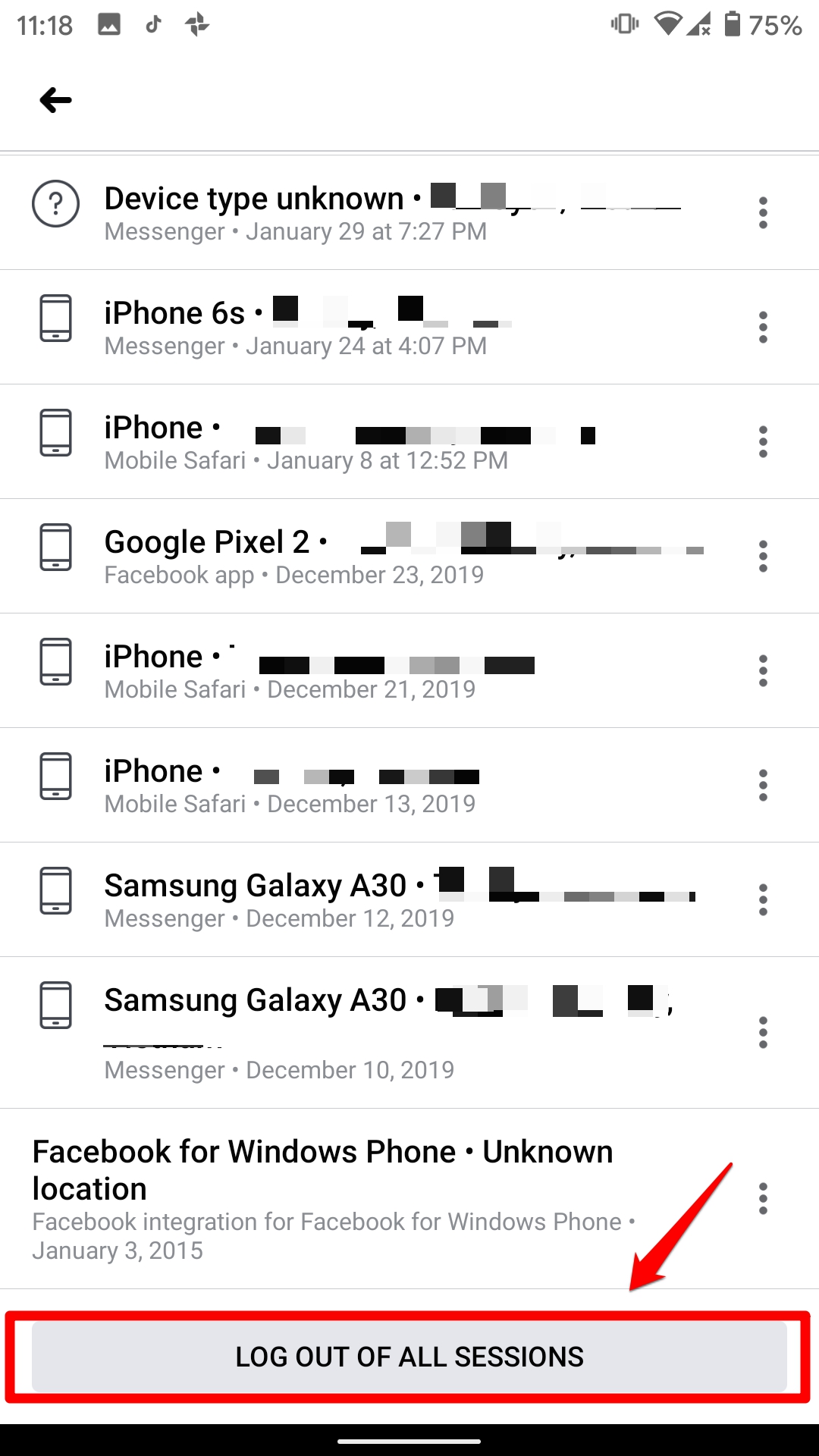Click the phone icon next to iPhone 6s

click(x=55, y=318)
